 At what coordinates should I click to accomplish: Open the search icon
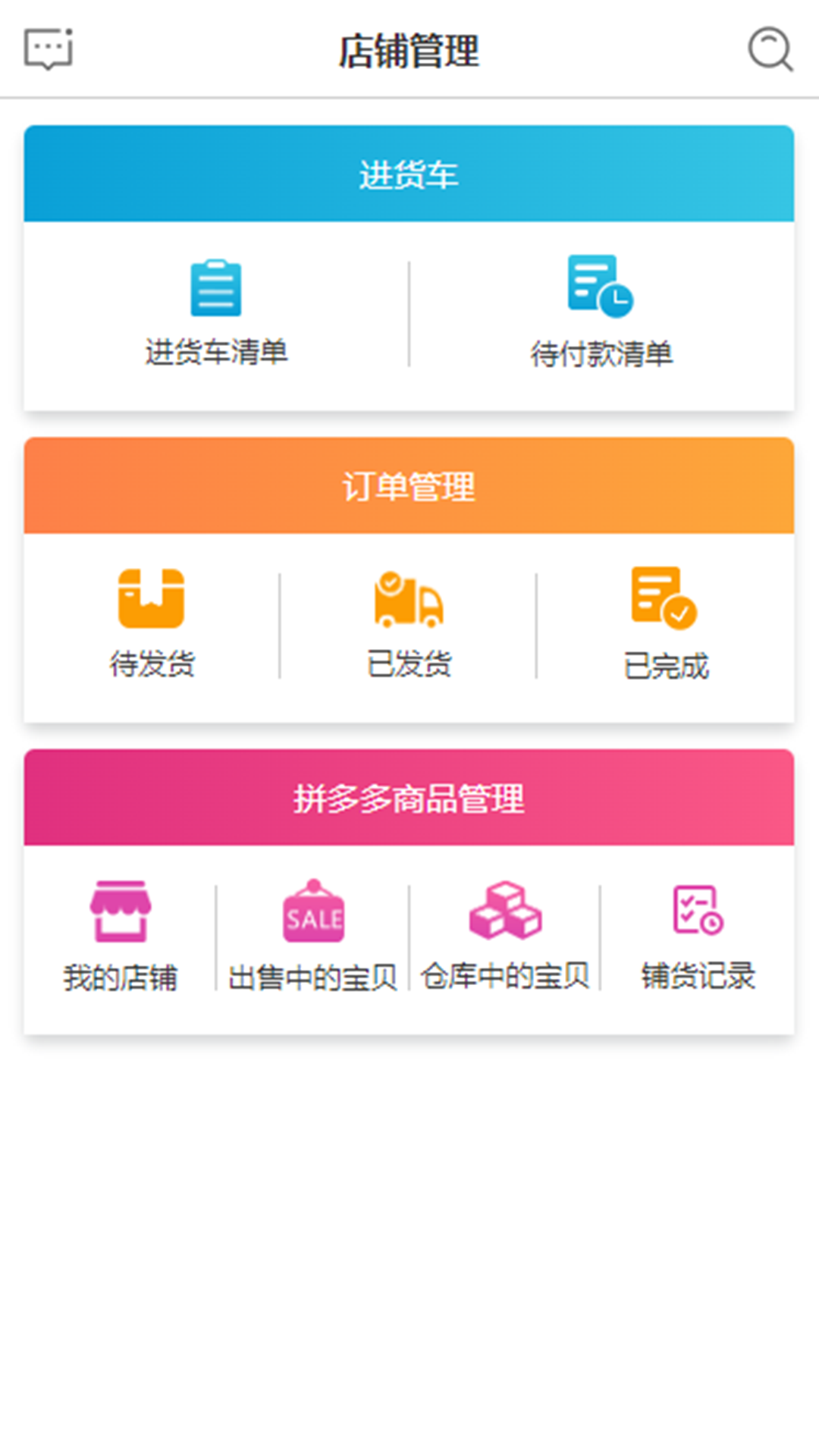pyautogui.click(x=770, y=50)
